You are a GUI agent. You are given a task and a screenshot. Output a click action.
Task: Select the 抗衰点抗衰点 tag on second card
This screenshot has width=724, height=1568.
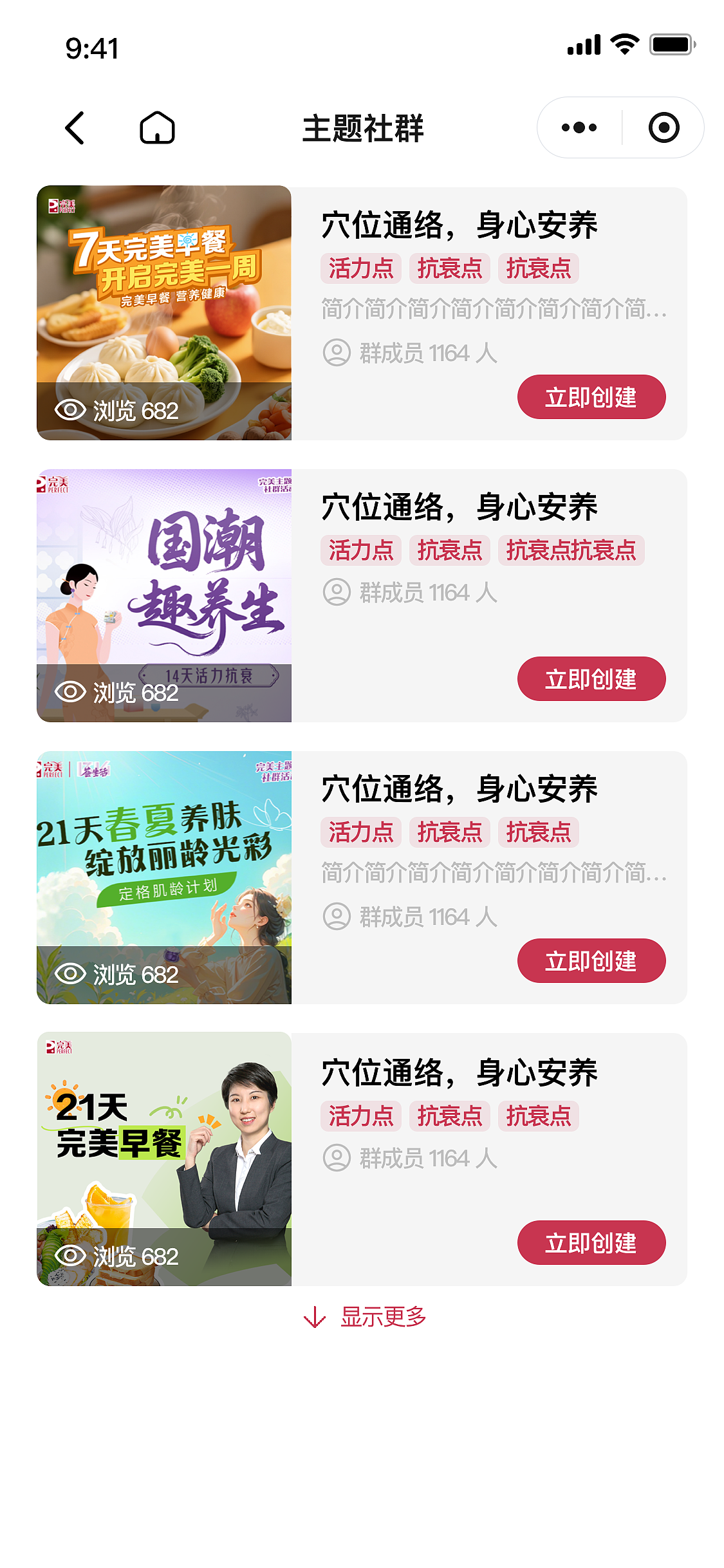(571, 551)
